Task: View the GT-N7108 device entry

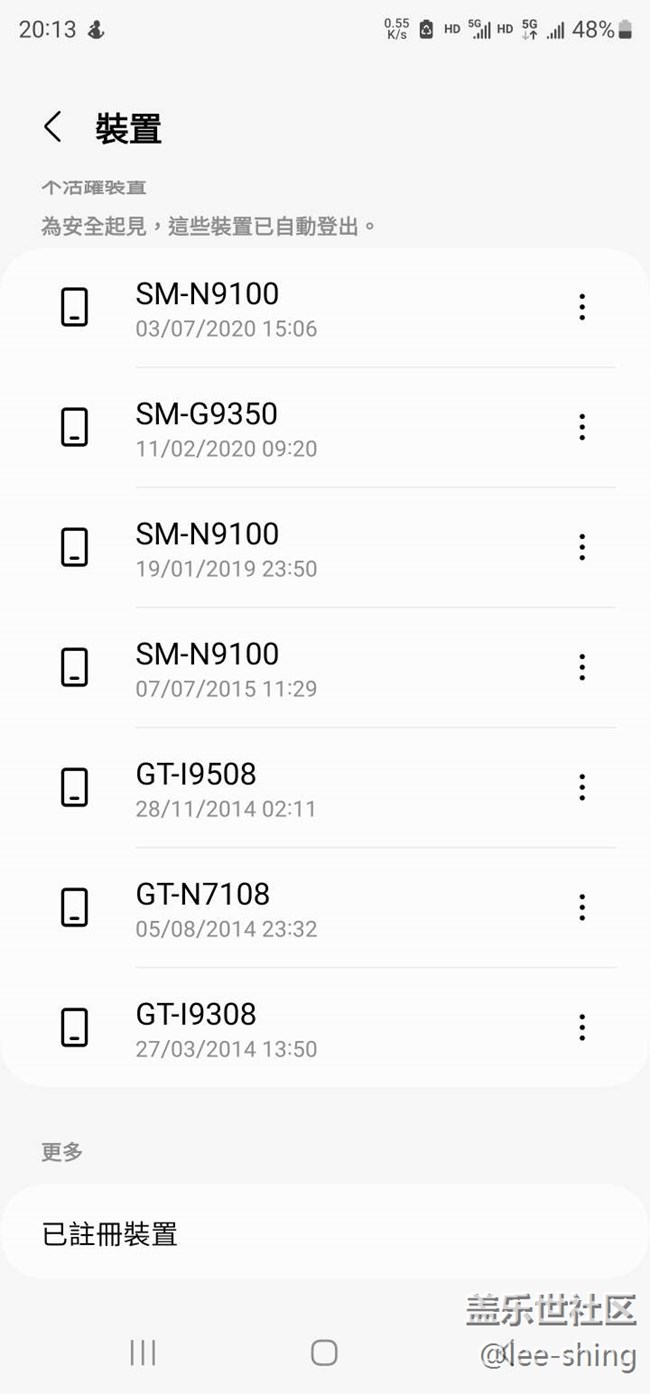Action: click(300, 908)
